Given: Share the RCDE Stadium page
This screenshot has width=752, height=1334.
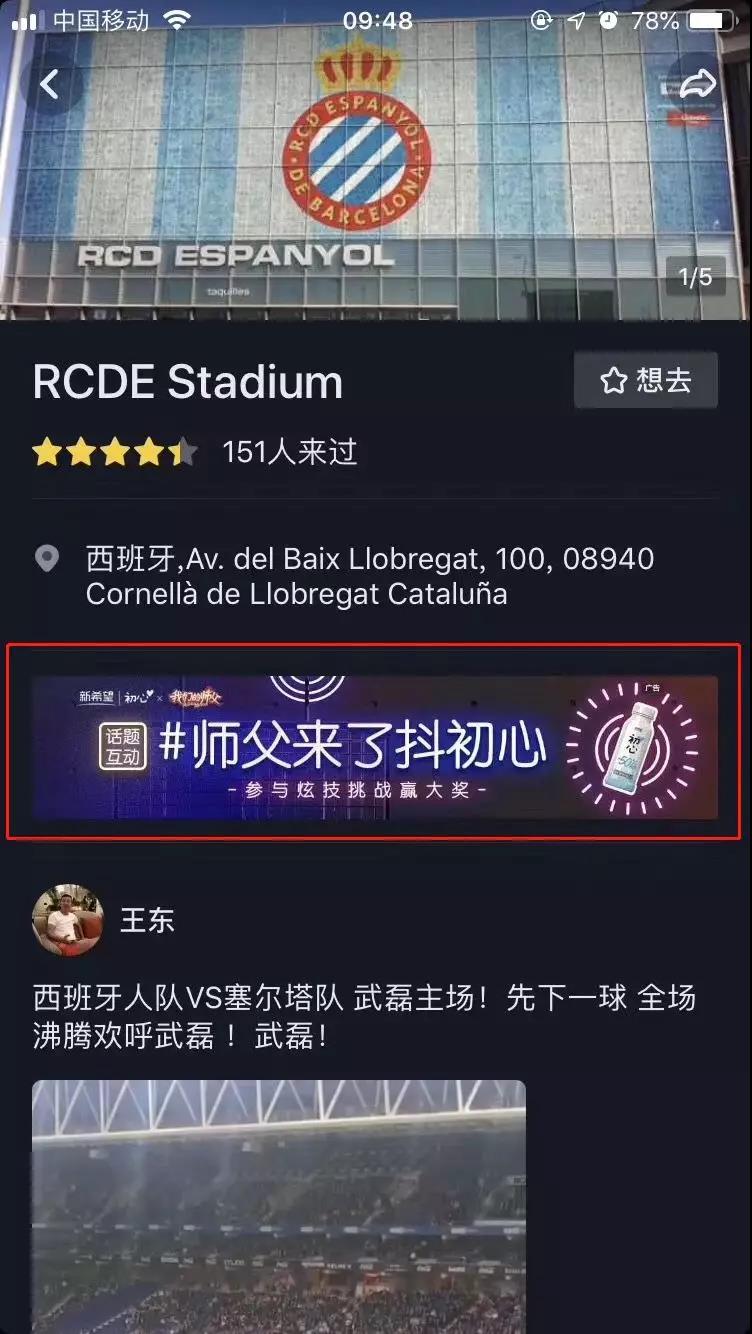Looking at the screenshot, I should point(697,84).
